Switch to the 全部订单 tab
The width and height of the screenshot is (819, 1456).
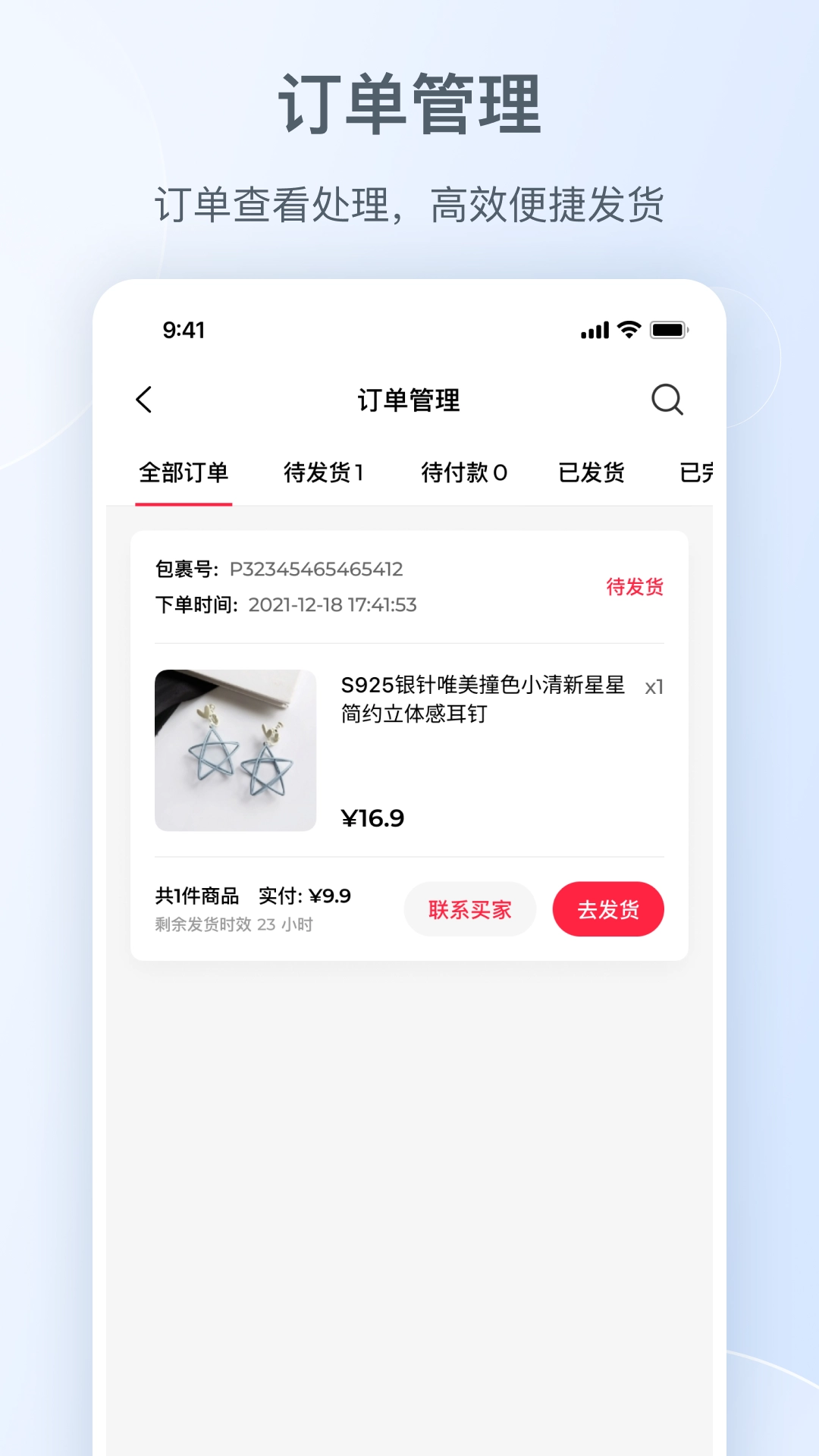(184, 472)
